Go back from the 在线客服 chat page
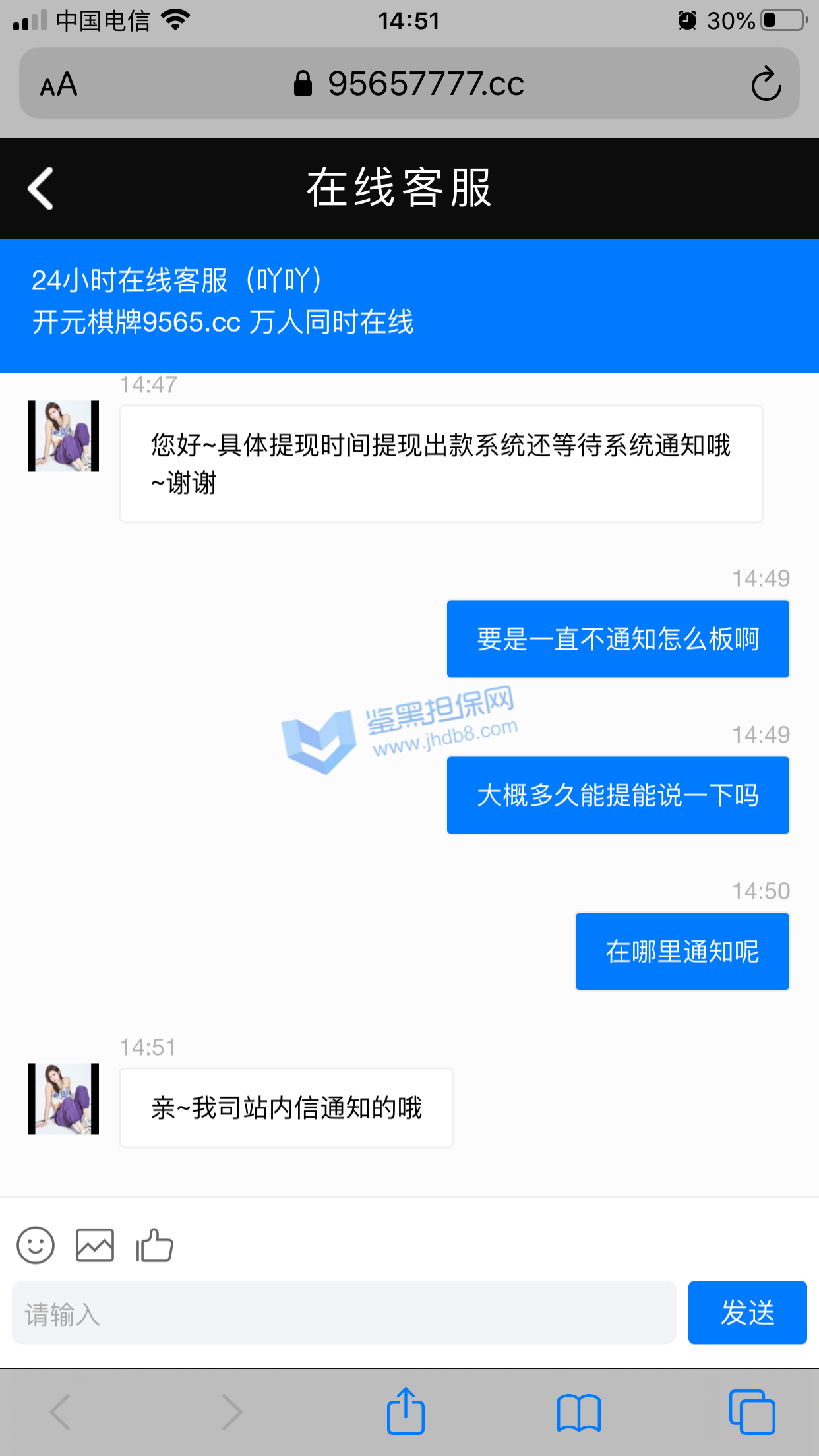The image size is (819, 1456). (x=41, y=189)
